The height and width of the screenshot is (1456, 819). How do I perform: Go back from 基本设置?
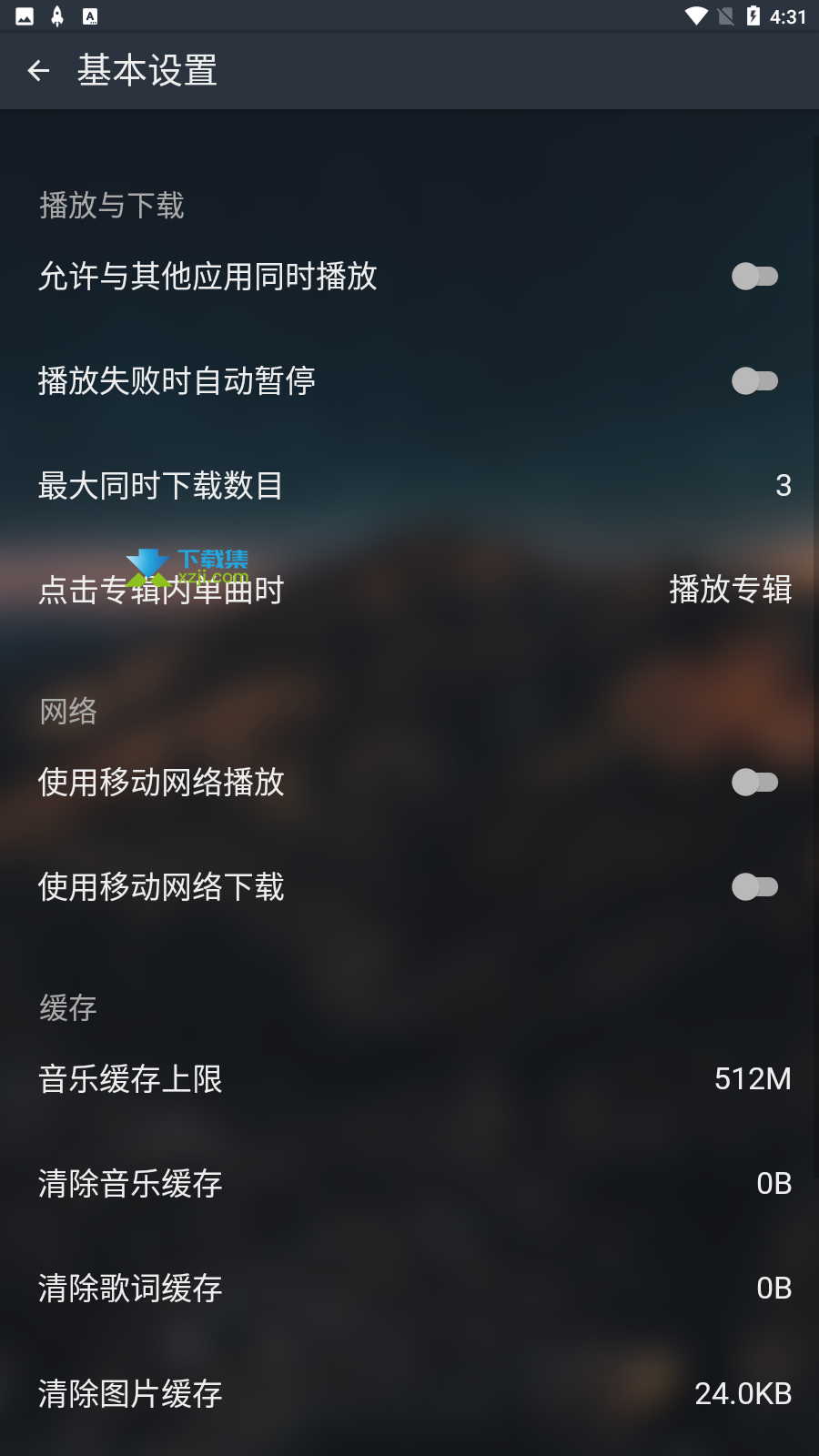tap(38, 71)
